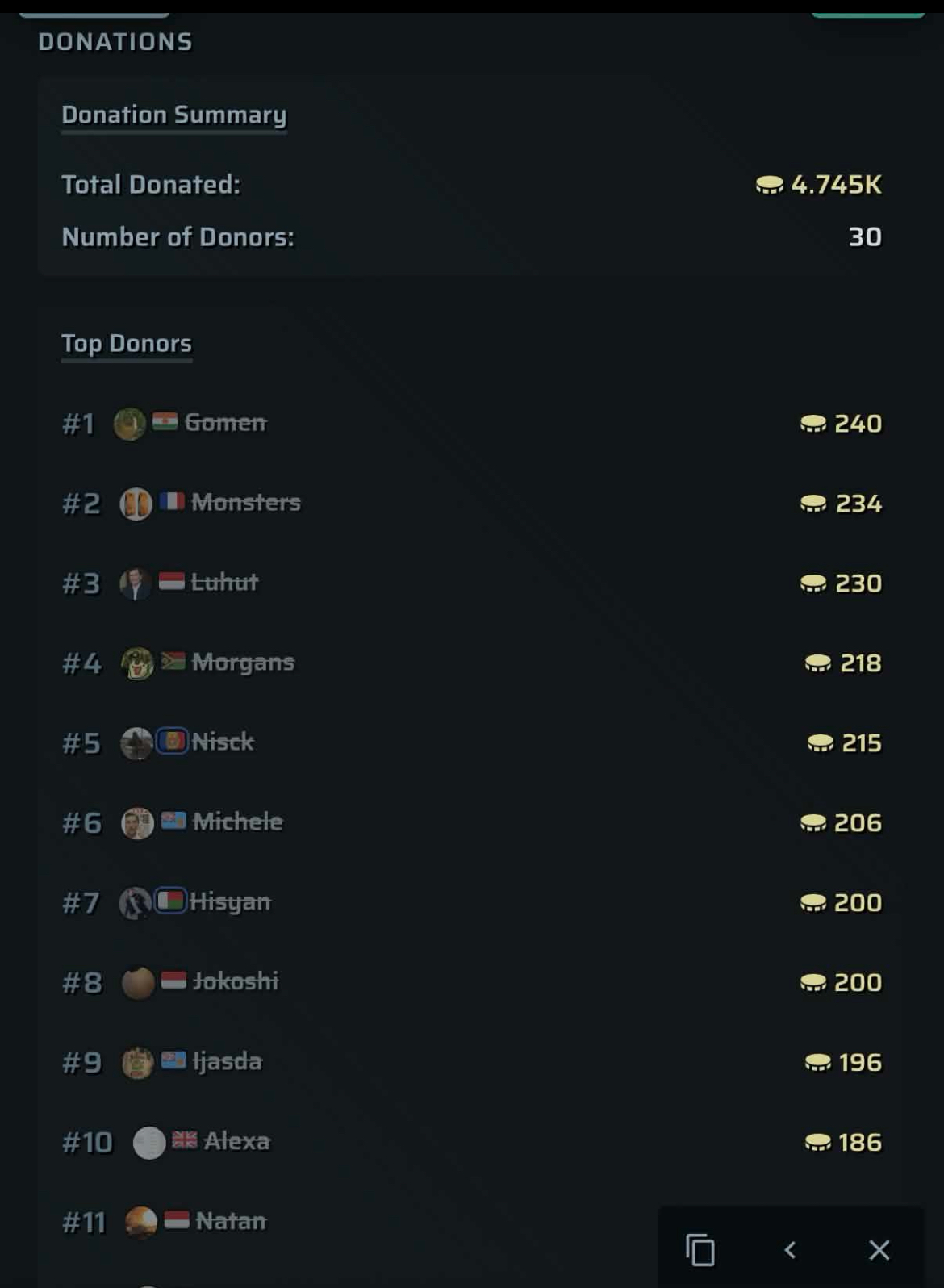944x1288 pixels.
Task: Tap the copy/tabs icon in floating toolbar
Action: coord(700,1250)
